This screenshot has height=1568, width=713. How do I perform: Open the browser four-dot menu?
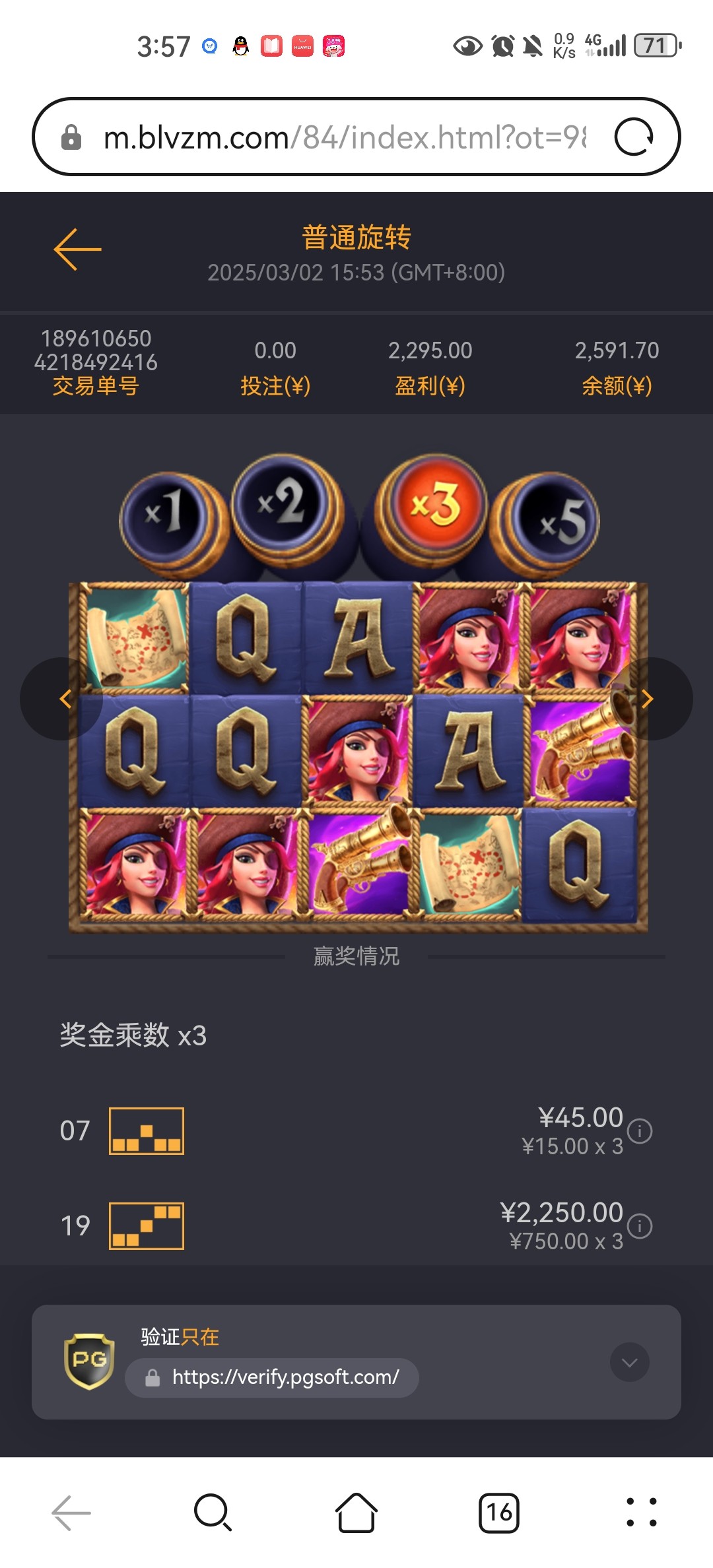tap(641, 1512)
